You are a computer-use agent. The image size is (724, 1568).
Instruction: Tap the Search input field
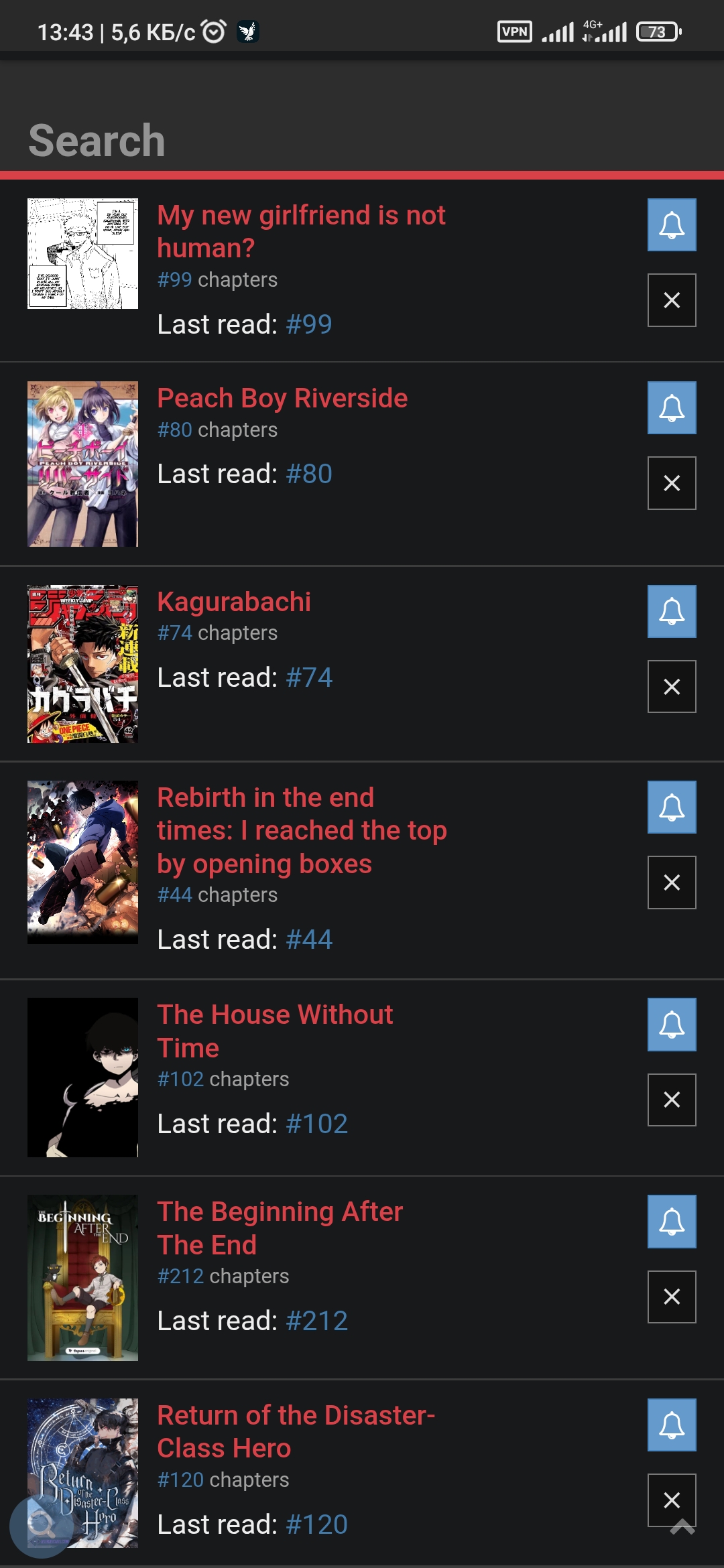(x=362, y=141)
